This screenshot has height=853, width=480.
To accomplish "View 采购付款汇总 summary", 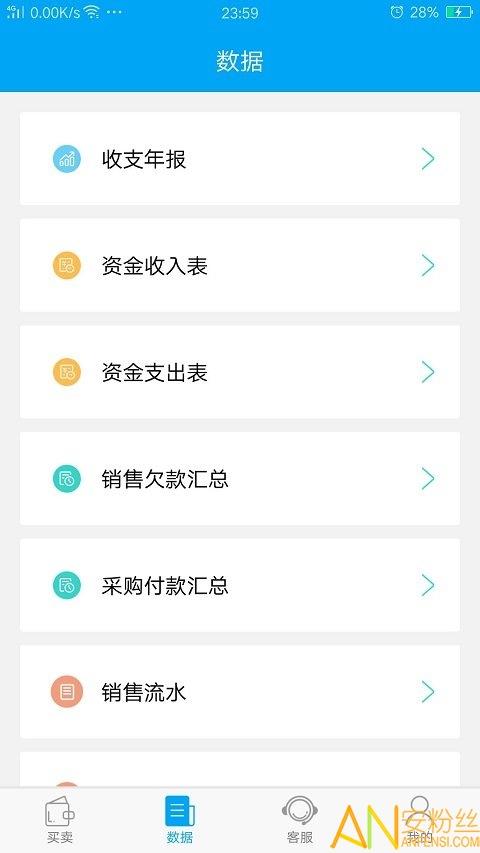I will (x=239, y=585).
